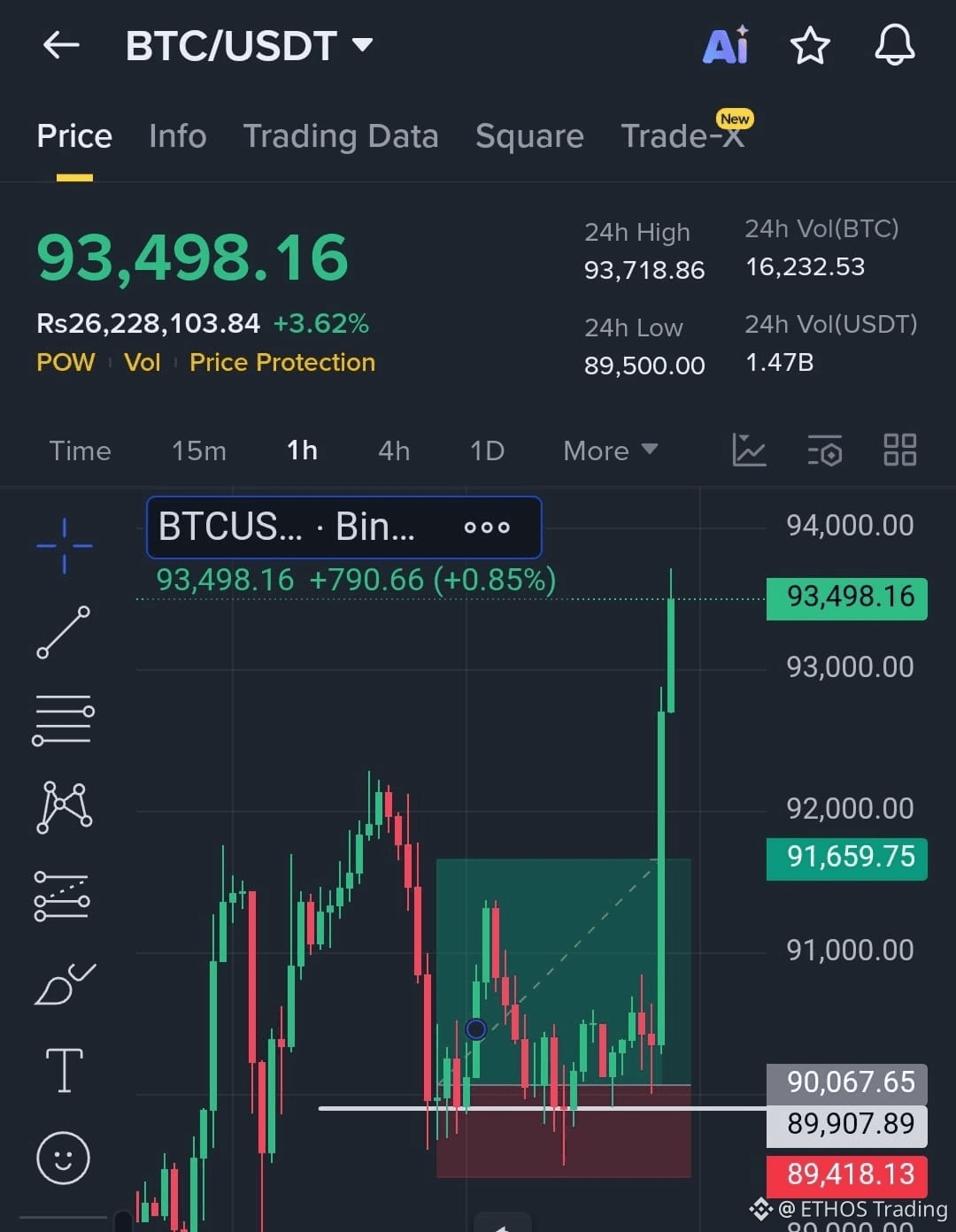The width and height of the screenshot is (956, 1232).
Task: Toggle the Vol label under the price
Action: (x=142, y=362)
